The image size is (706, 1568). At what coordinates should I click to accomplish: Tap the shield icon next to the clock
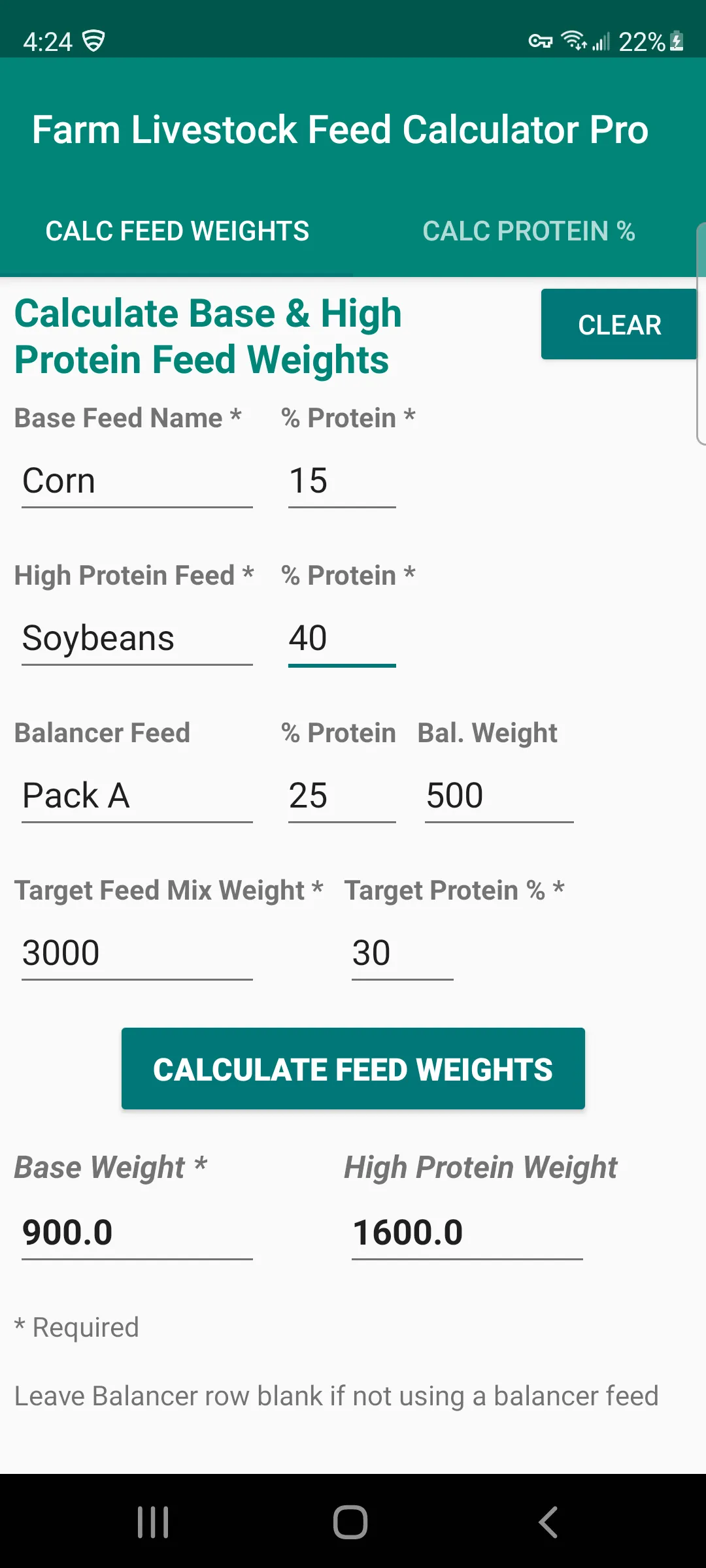coord(93,41)
